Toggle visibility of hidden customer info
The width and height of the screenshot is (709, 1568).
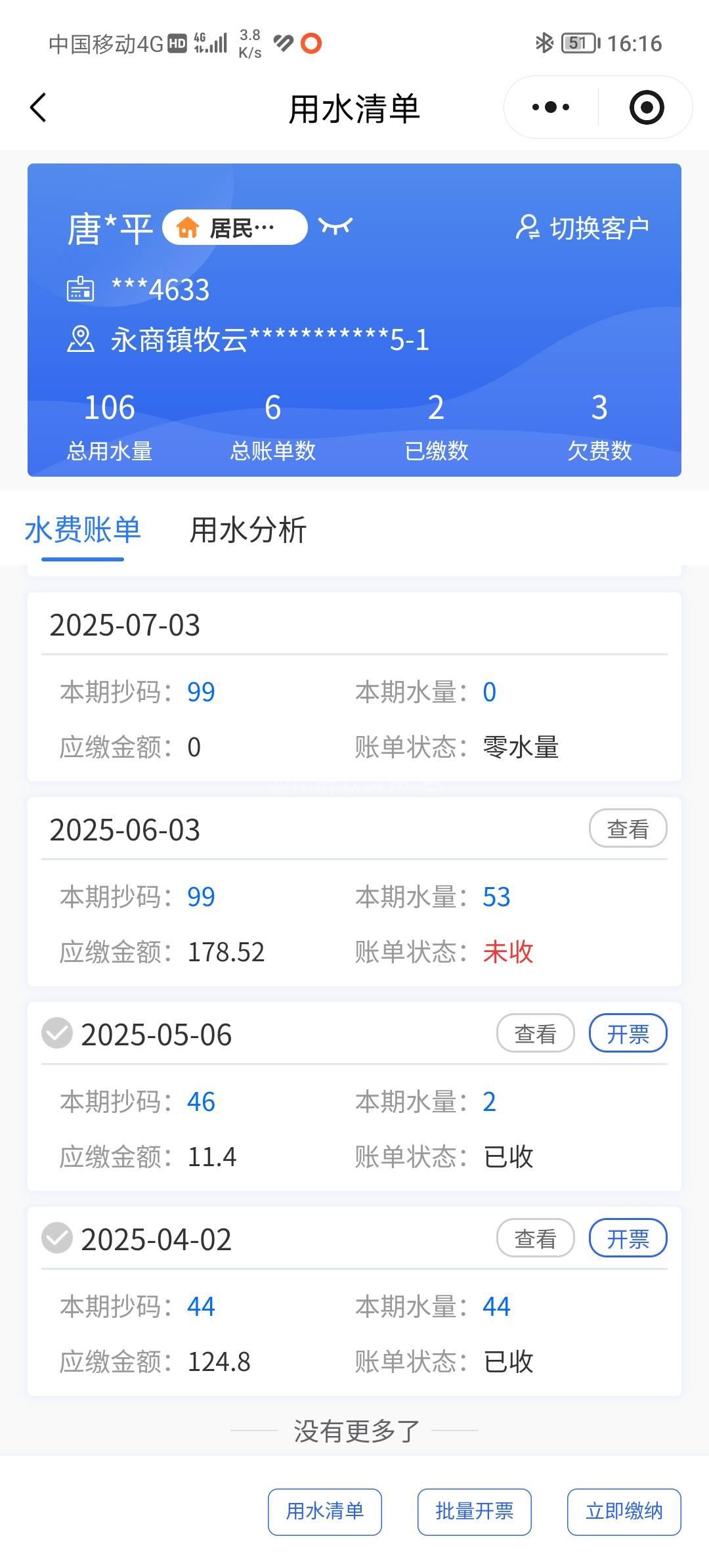pyautogui.click(x=335, y=227)
